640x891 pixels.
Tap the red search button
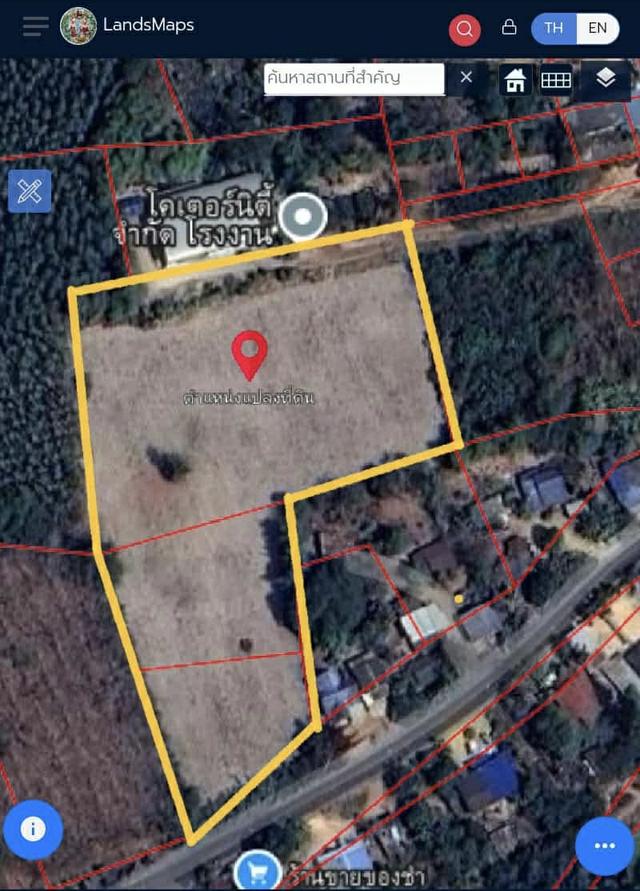(x=464, y=29)
